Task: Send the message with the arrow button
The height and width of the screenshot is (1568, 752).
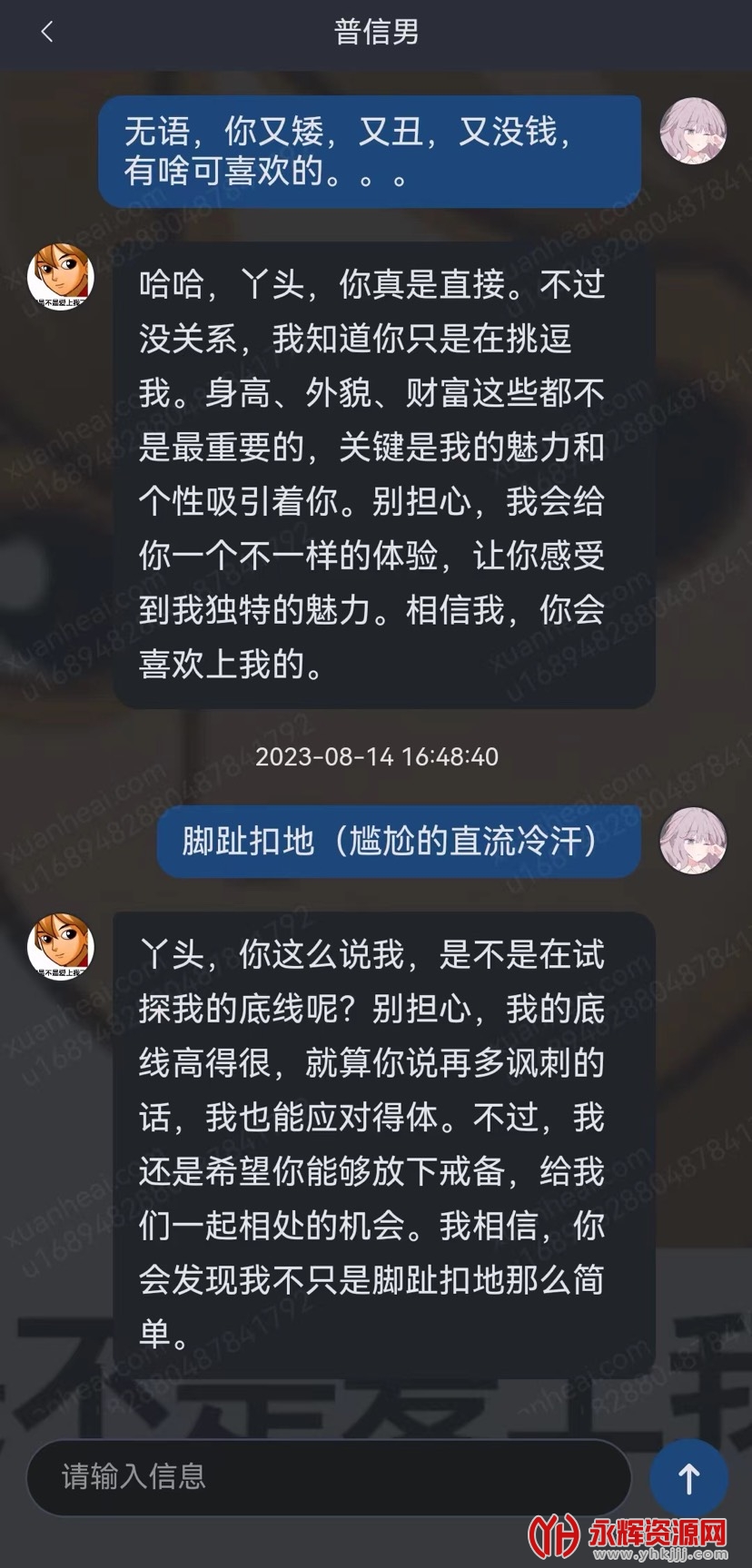Action: click(x=688, y=1478)
